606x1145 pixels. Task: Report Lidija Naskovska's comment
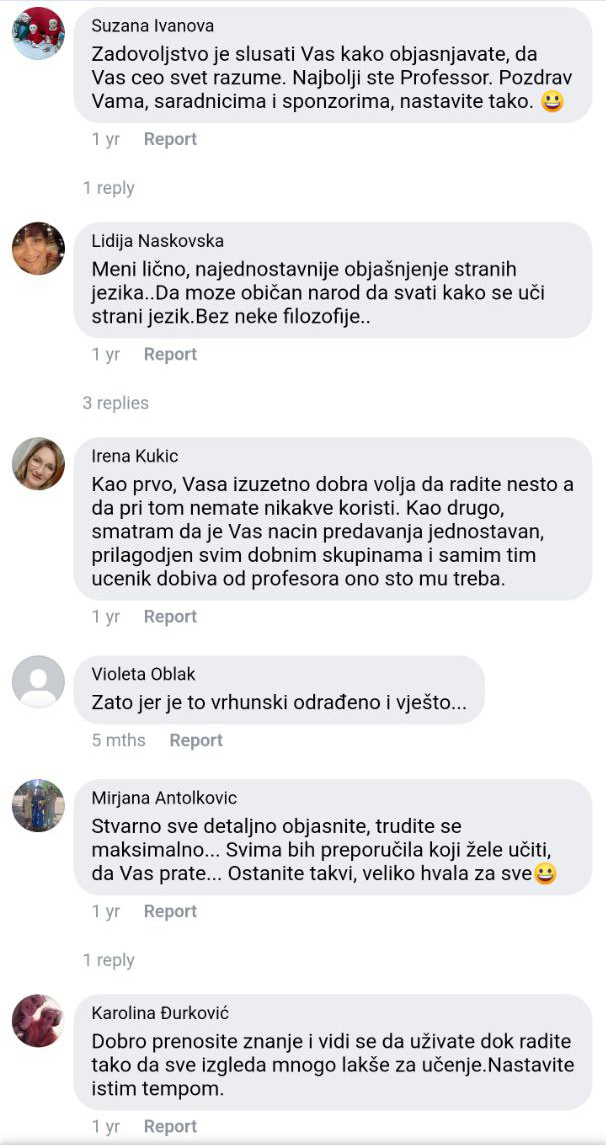[170, 354]
